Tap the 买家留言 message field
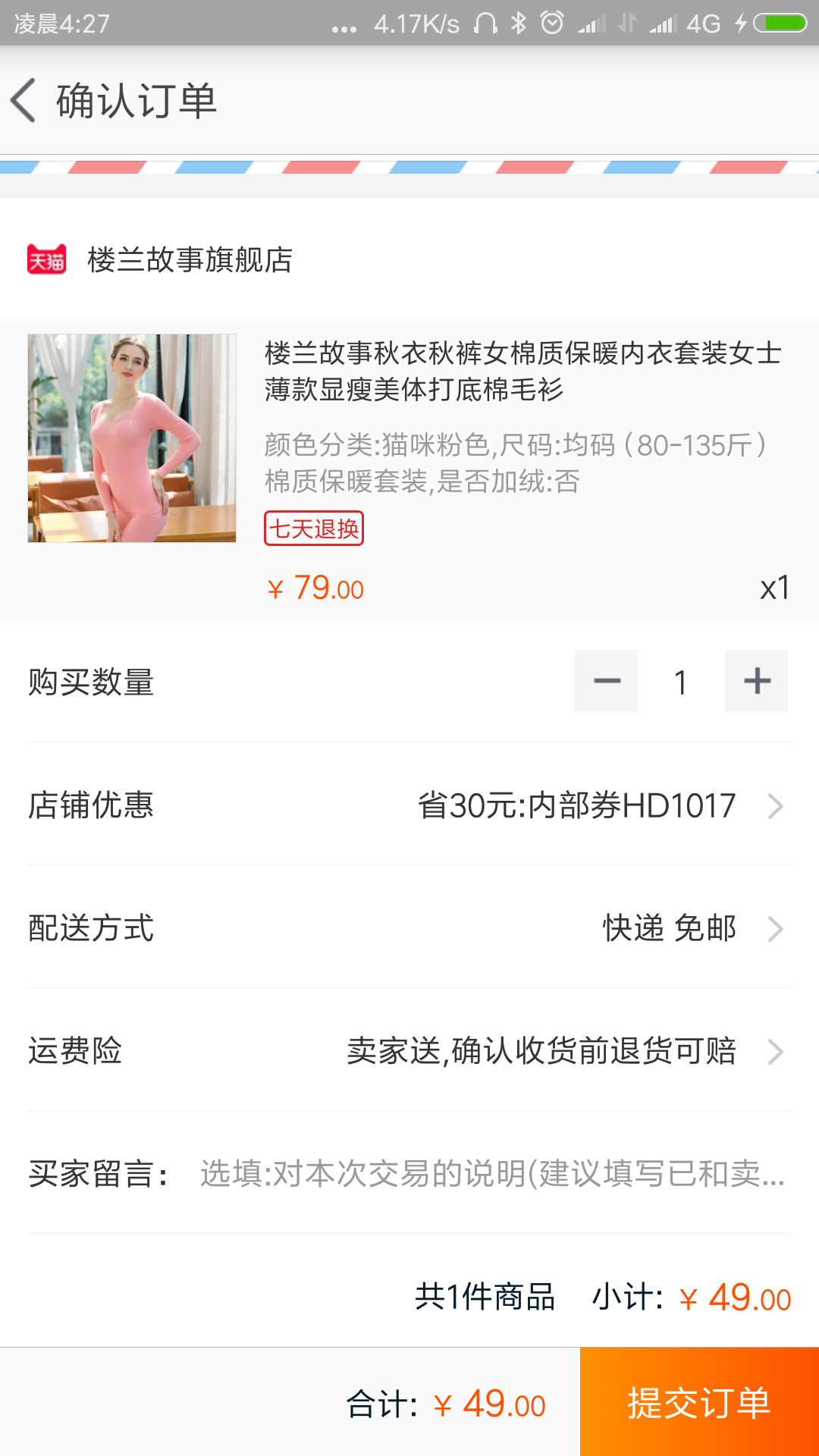Image resolution: width=819 pixels, height=1456 pixels. pos(491,1174)
